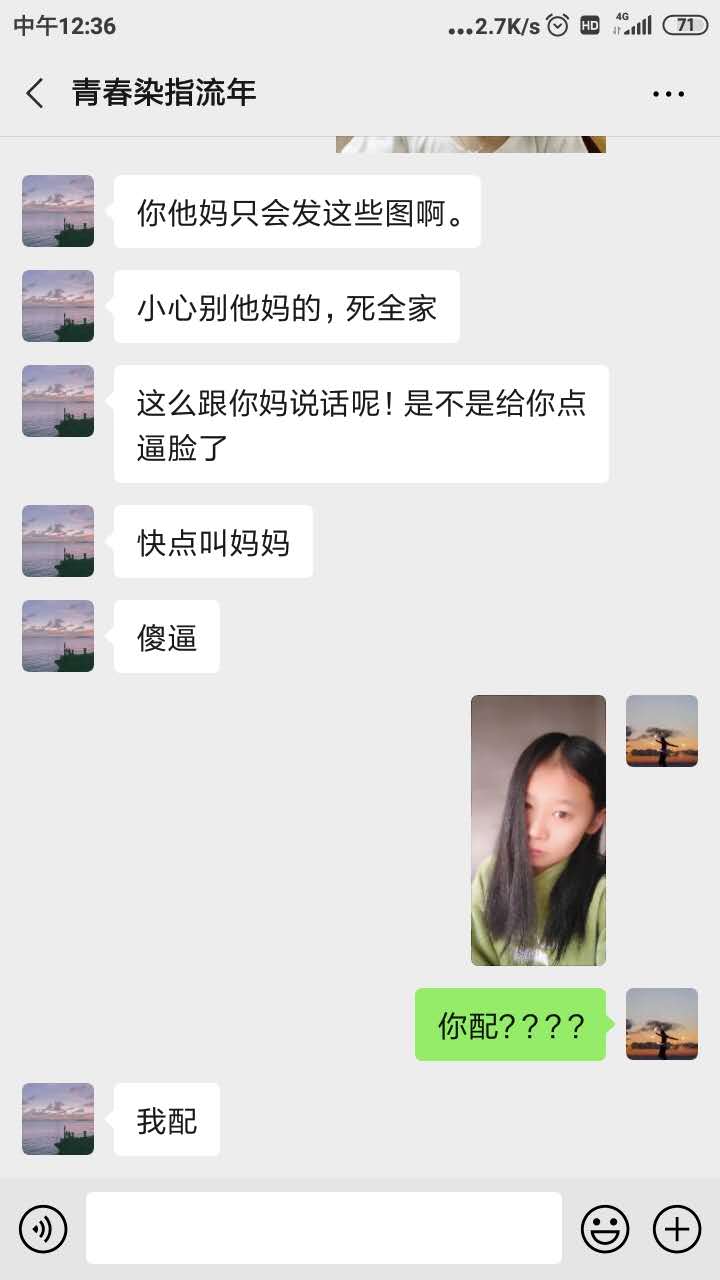Image resolution: width=720 pixels, height=1280 pixels.
Task: Tap the message text field
Action: (324, 1228)
